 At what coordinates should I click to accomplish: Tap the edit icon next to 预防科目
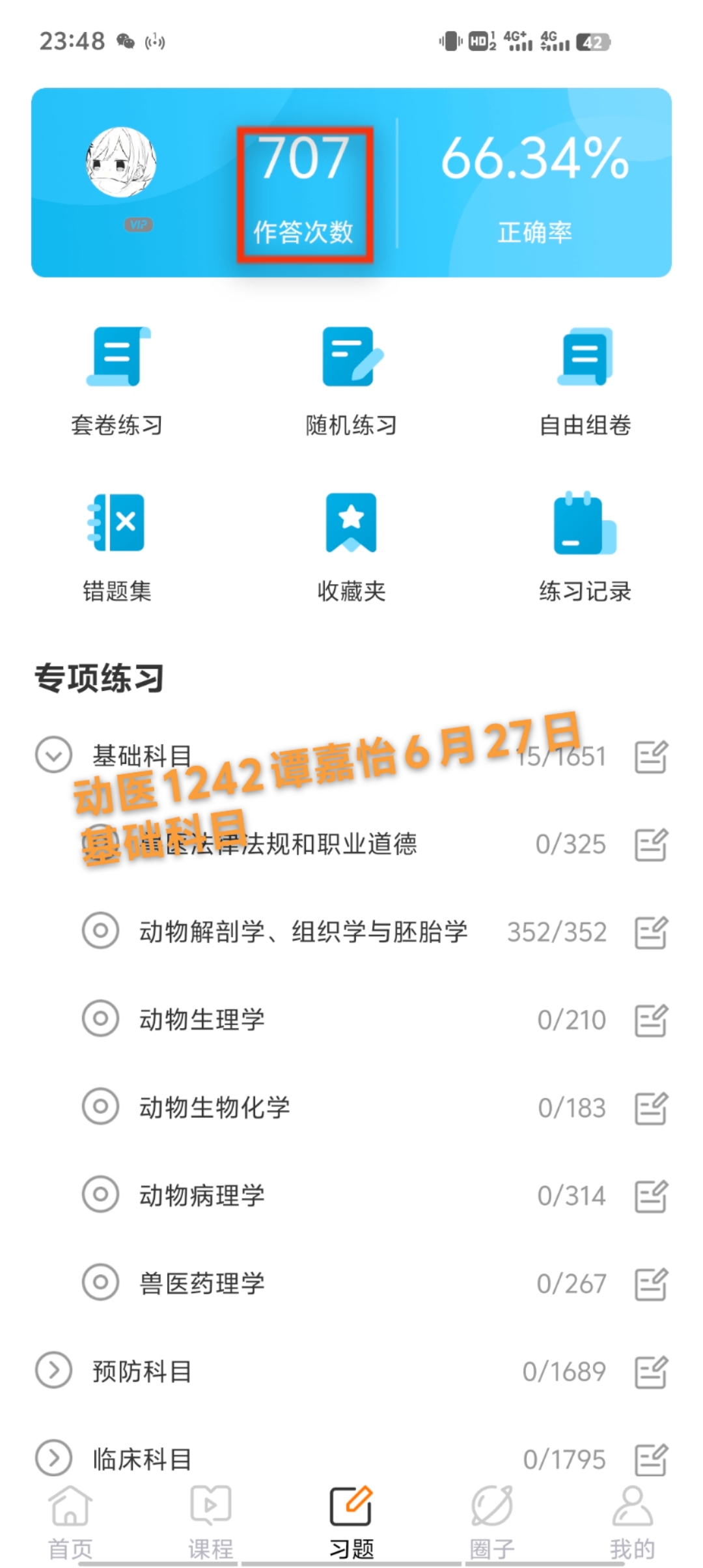tap(651, 1371)
